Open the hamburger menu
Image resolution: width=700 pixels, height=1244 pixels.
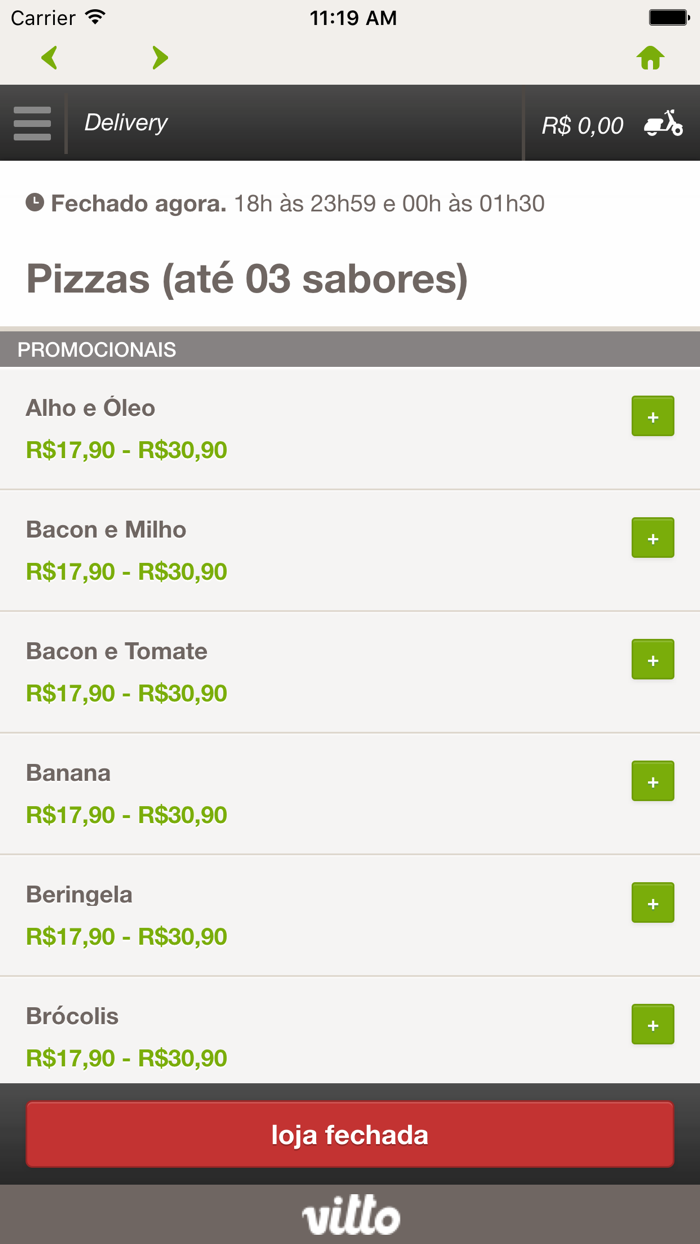pyautogui.click(x=32, y=123)
